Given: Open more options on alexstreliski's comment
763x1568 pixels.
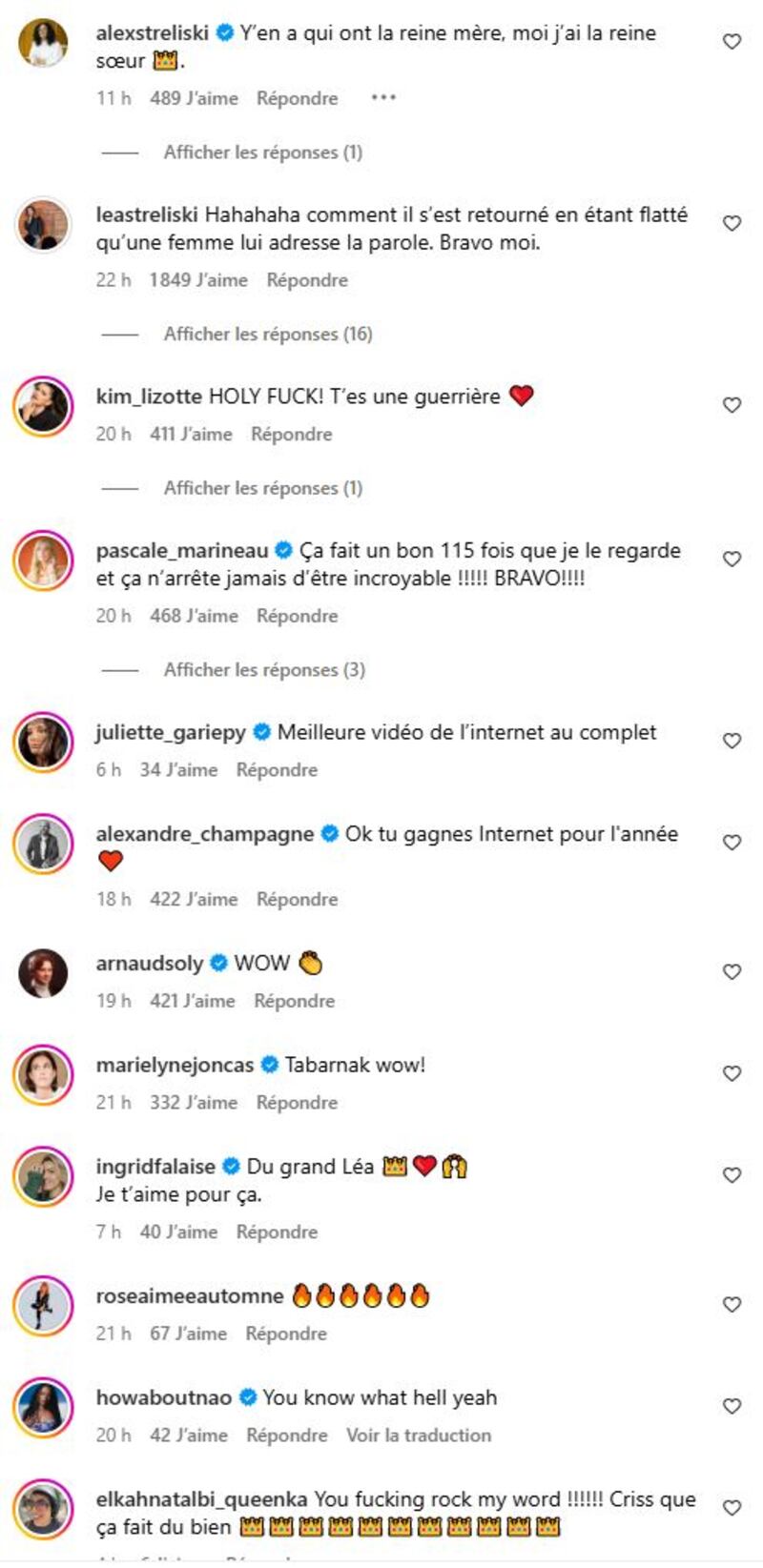Looking at the screenshot, I should (x=382, y=97).
